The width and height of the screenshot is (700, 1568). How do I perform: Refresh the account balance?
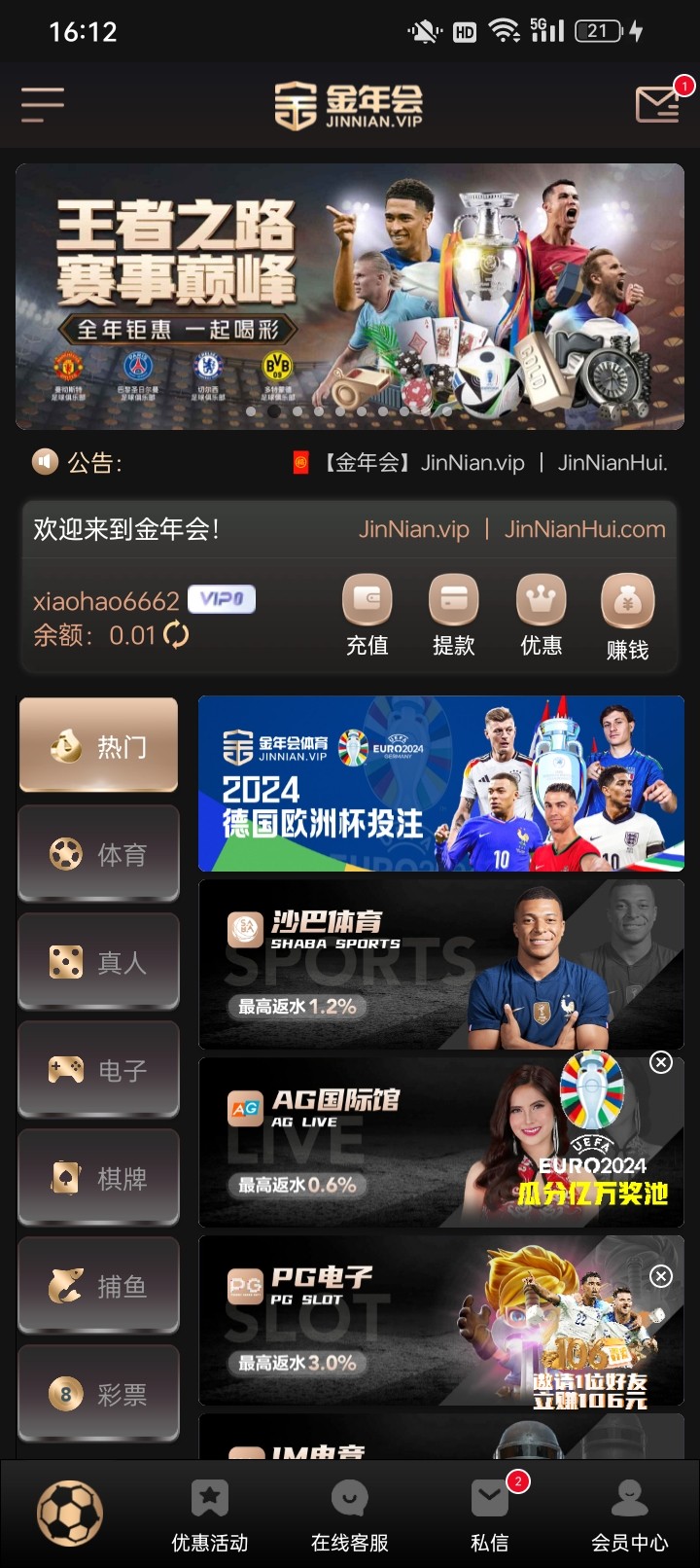tap(177, 635)
